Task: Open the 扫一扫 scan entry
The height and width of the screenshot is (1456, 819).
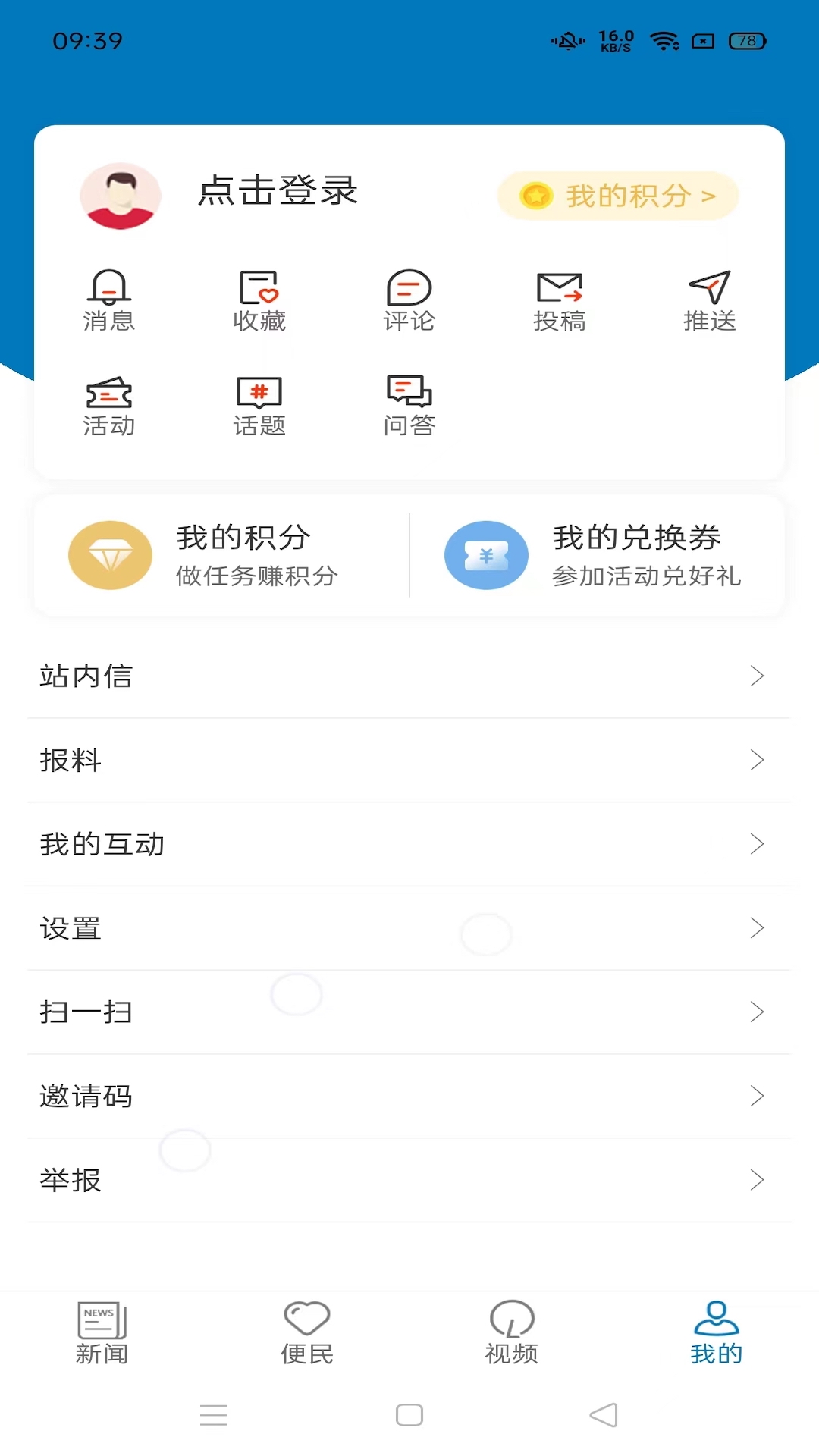Action: [409, 1012]
